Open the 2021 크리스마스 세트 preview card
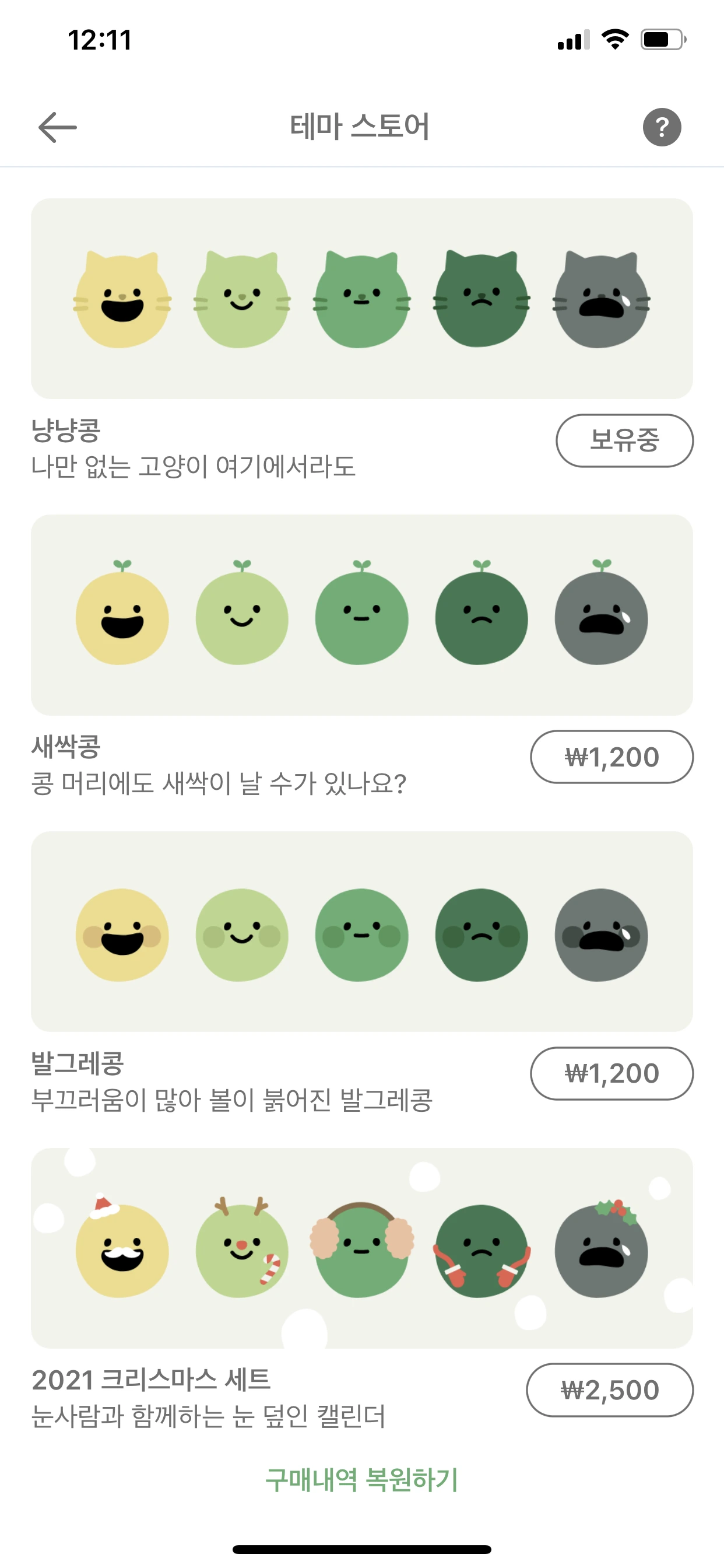Viewport: 724px width, 1568px height. click(362, 1248)
